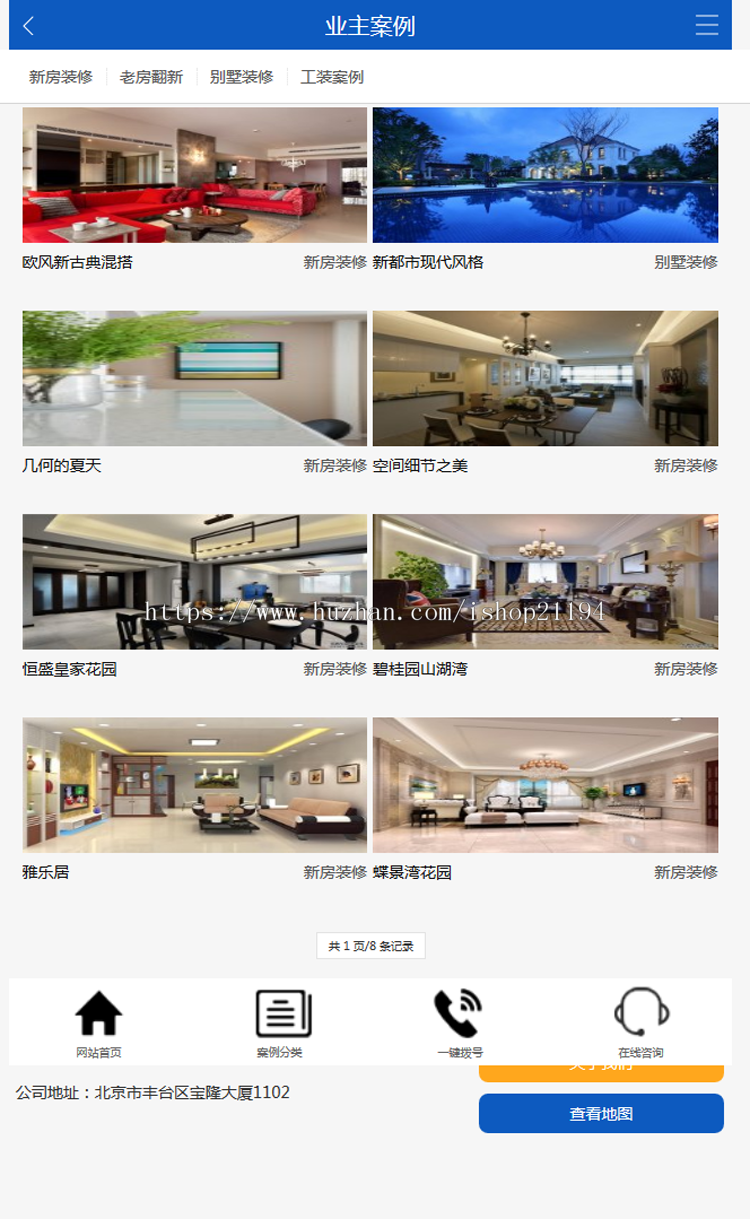Screen dimensions: 750x1219
Task: Select the 老房翻新 category tab
Action: [x=151, y=77]
